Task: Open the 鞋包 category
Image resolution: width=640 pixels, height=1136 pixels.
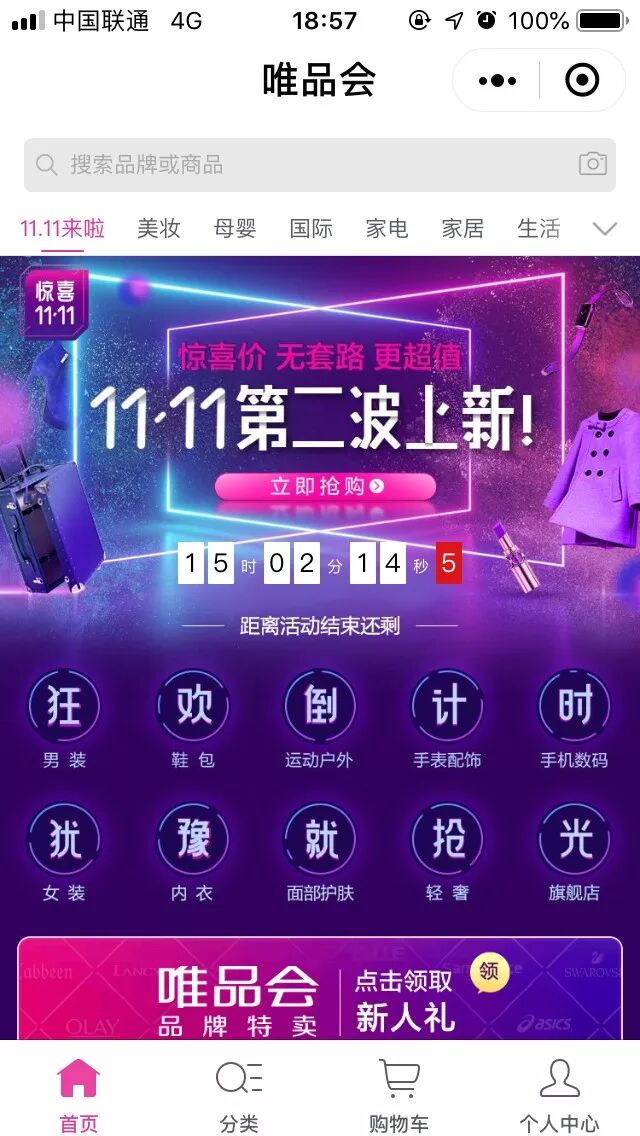Action: click(193, 719)
